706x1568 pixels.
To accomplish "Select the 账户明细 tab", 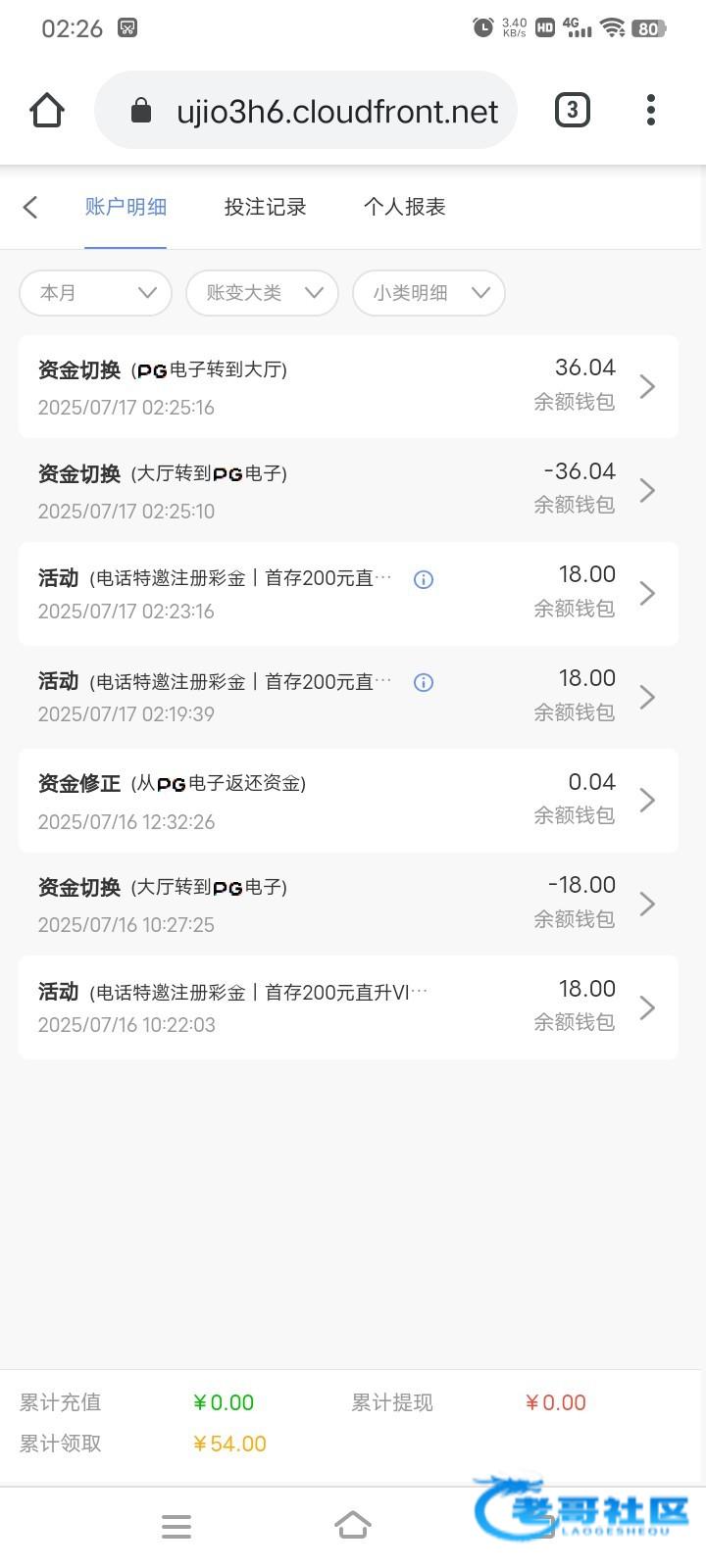I will point(126,207).
